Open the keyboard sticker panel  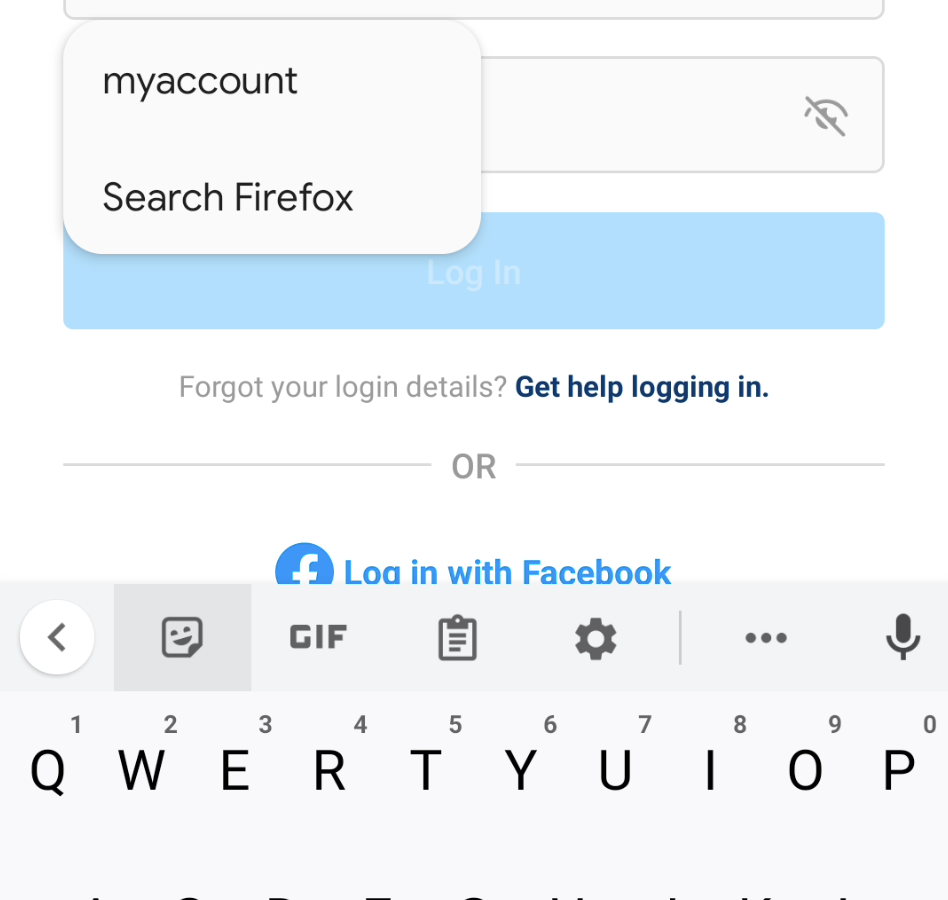point(182,637)
